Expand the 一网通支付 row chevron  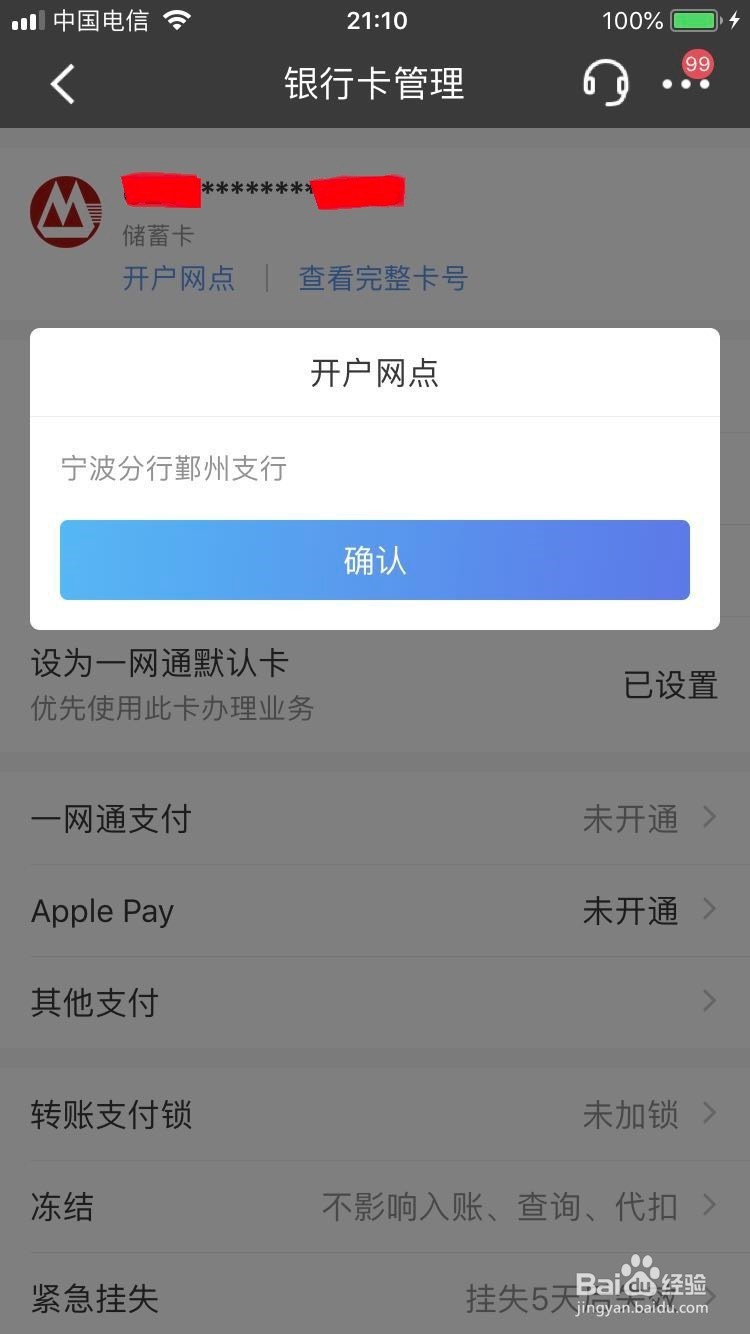[x=710, y=818]
